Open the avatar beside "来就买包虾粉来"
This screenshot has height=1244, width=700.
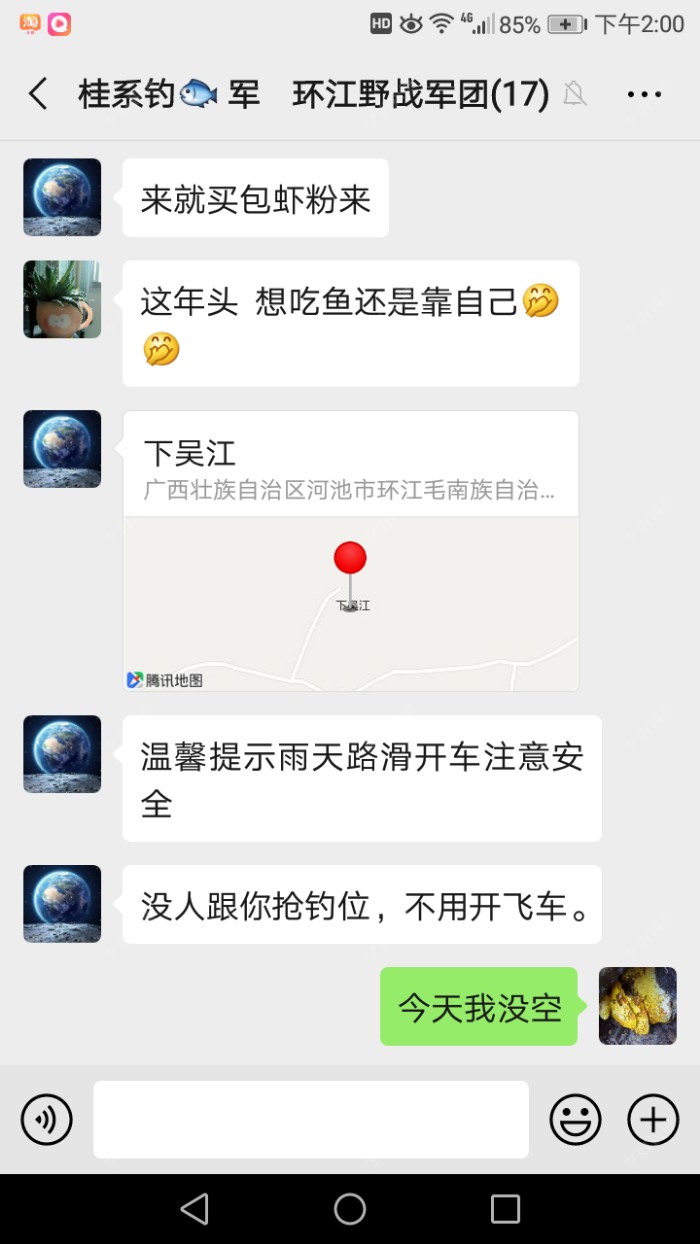coord(62,197)
